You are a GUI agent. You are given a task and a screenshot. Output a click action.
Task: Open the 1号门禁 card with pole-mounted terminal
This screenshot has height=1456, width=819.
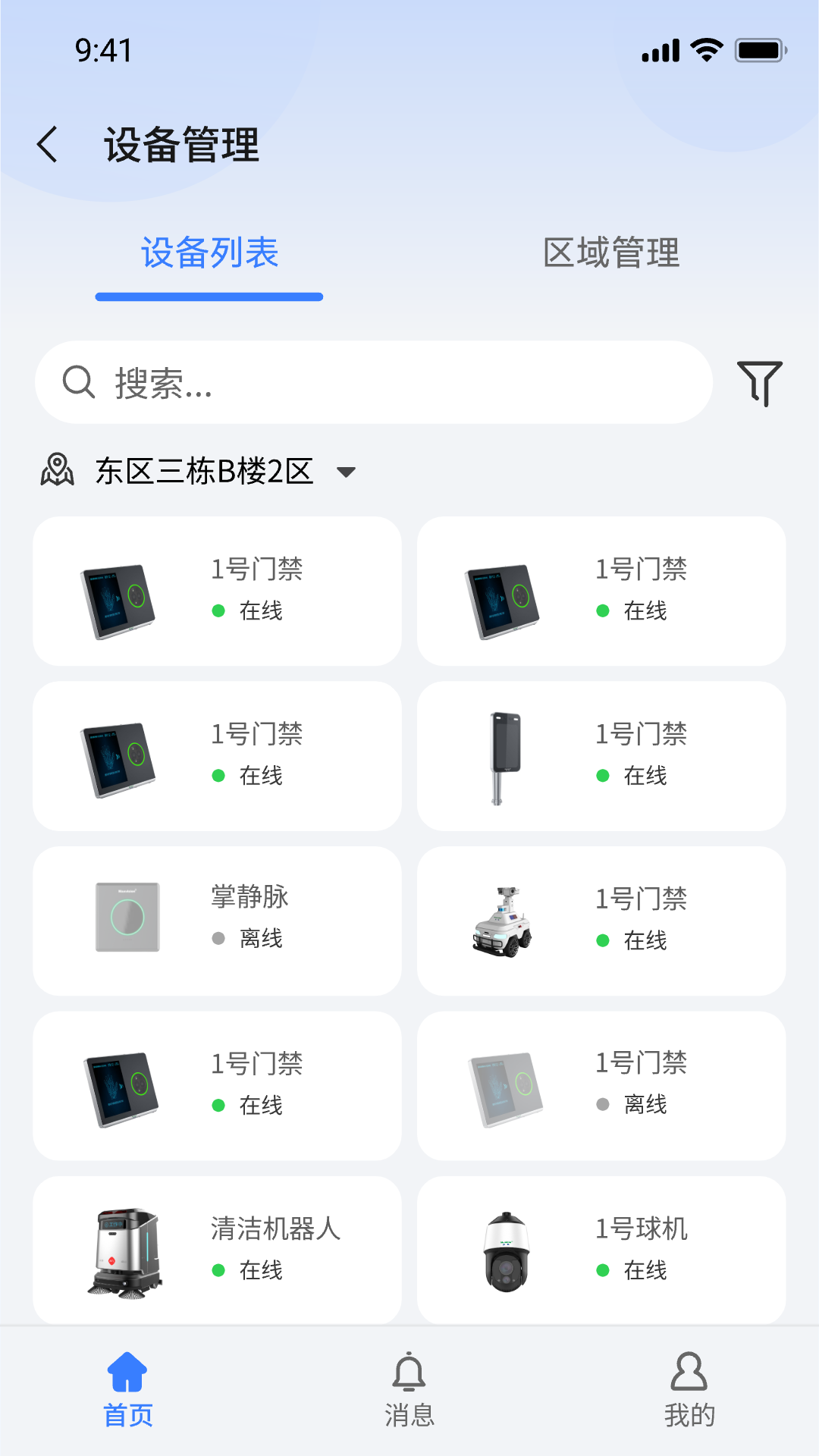click(601, 756)
